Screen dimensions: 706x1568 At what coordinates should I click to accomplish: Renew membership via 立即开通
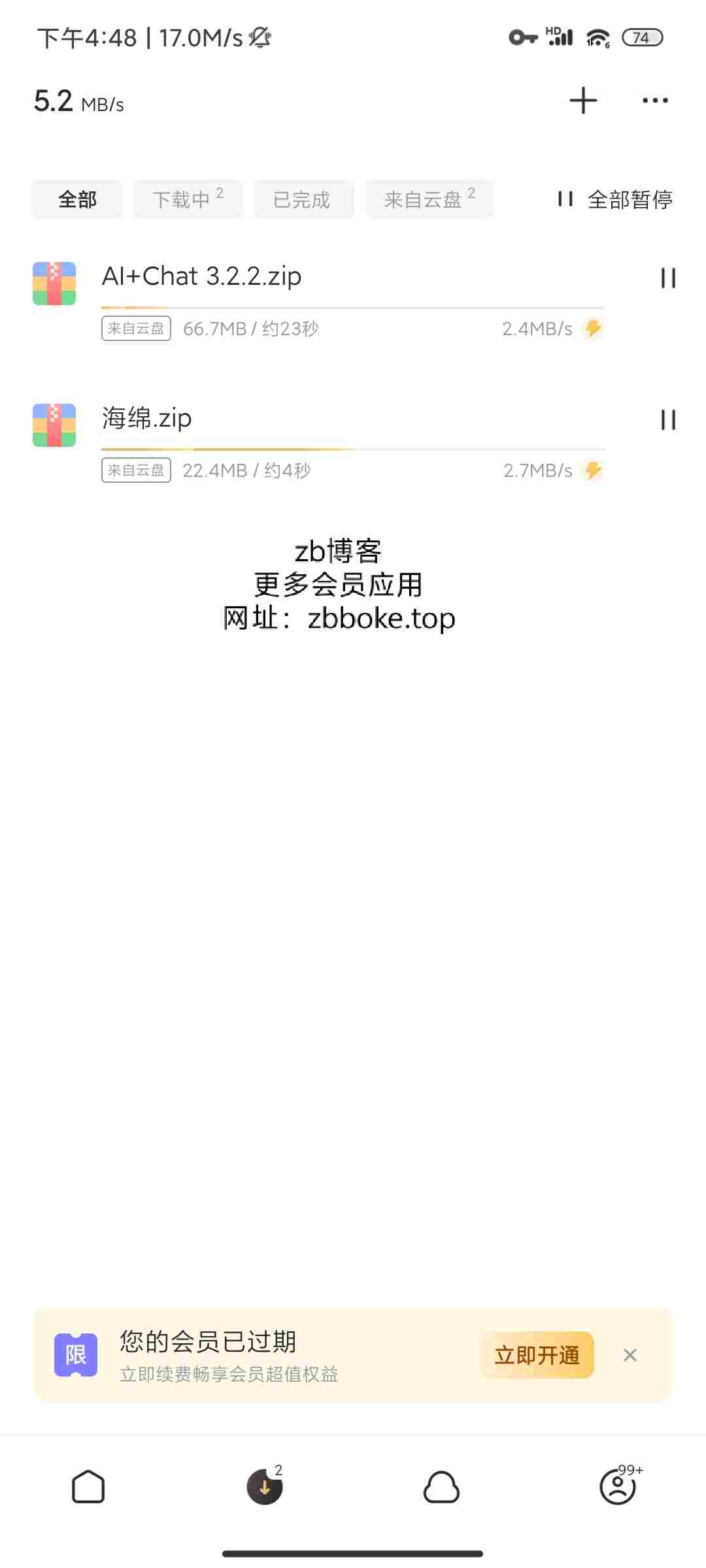(537, 1355)
